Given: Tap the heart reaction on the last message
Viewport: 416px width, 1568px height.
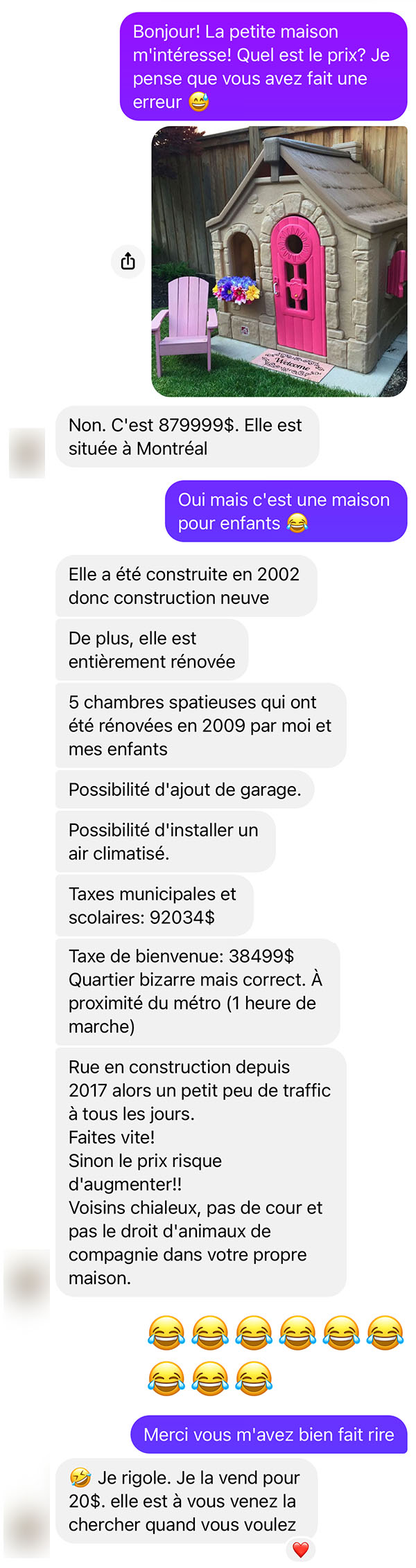Looking at the screenshot, I should point(300,1549).
